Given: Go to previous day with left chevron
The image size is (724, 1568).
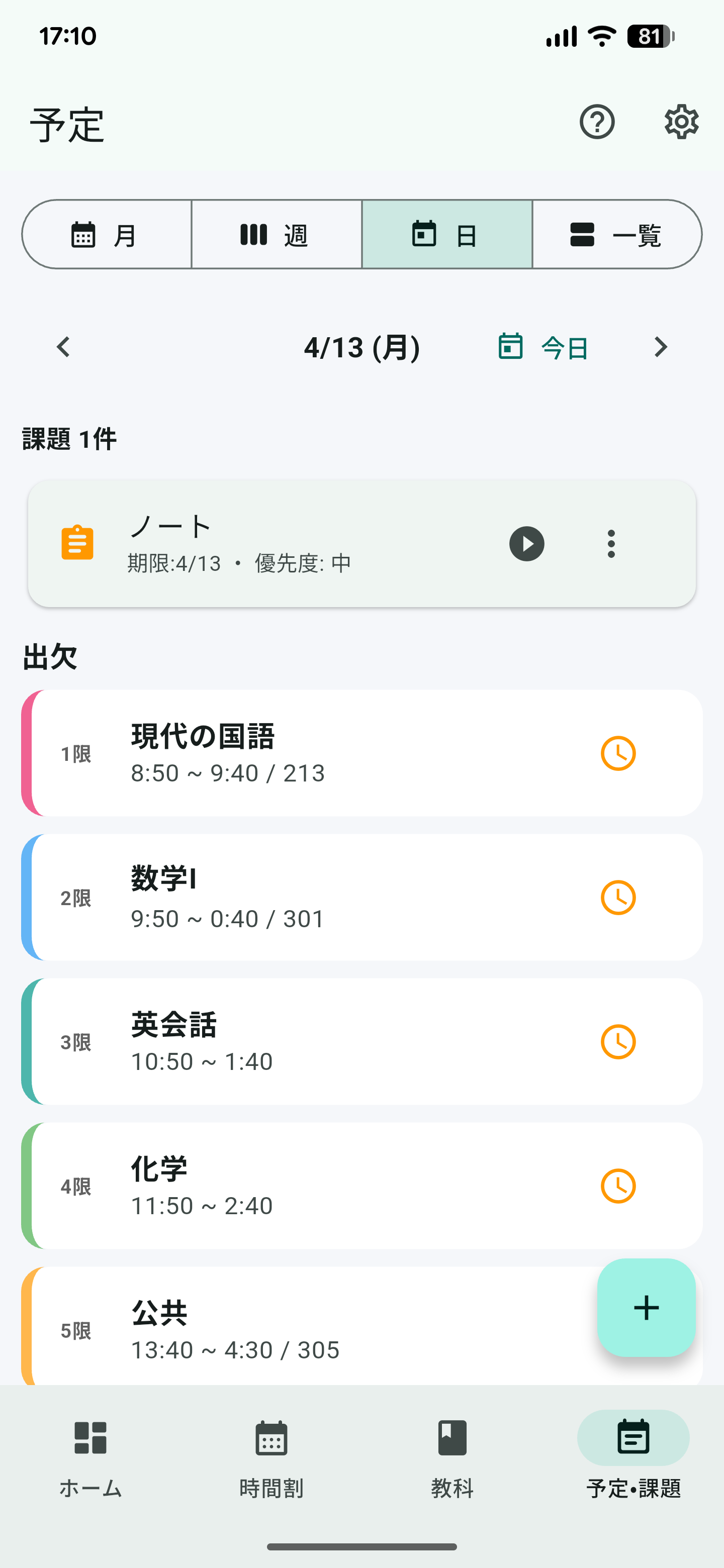Looking at the screenshot, I should coord(64,347).
